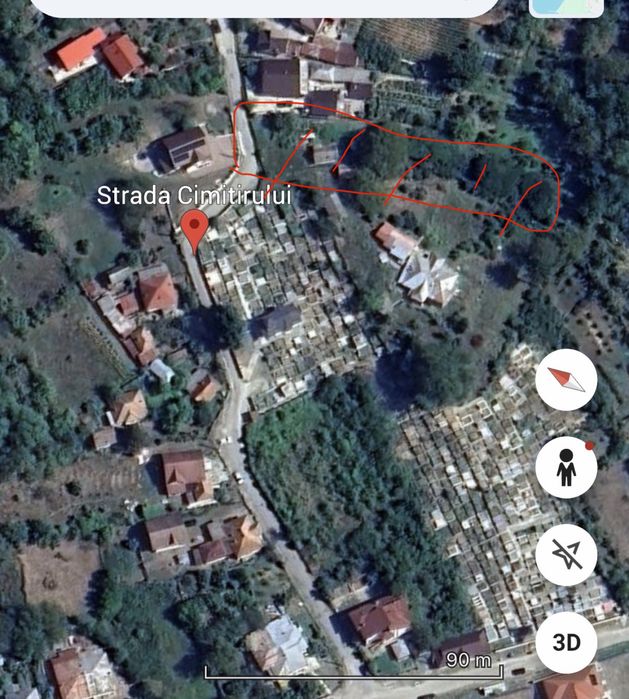Tap the location arrow button
The image size is (629, 699).
tap(566, 555)
